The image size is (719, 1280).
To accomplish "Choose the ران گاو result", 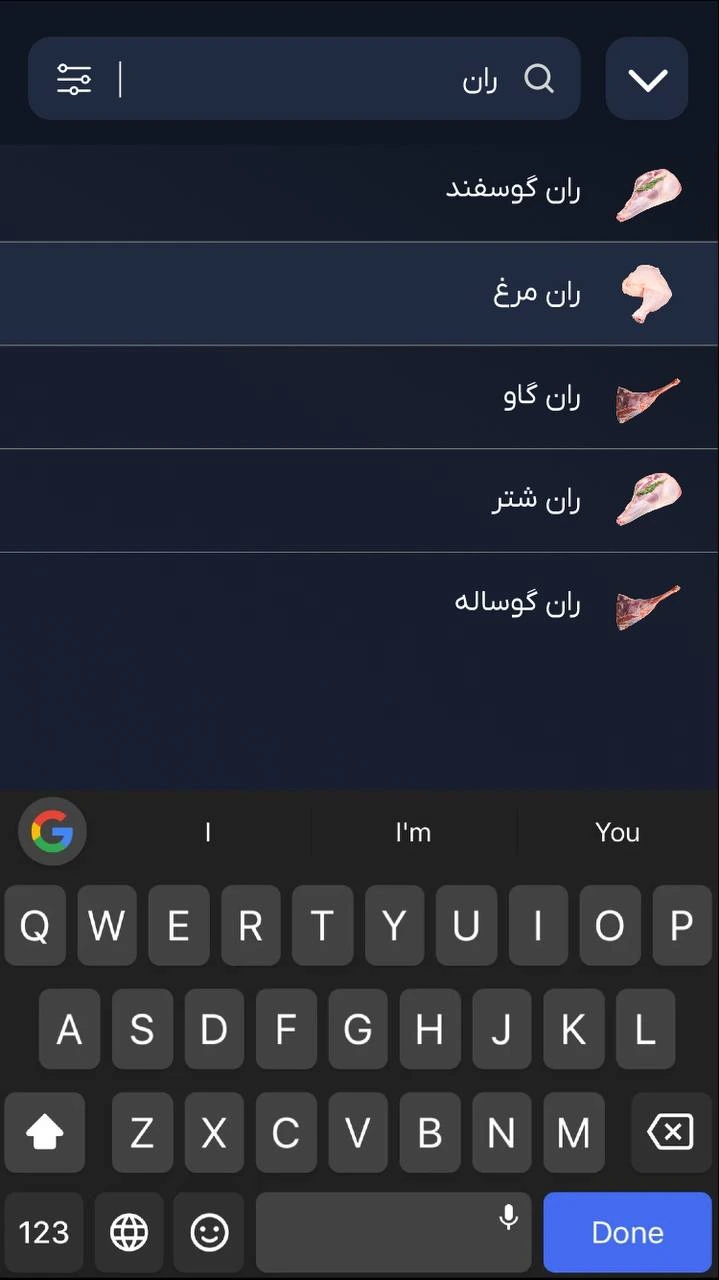I will (541, 397).
